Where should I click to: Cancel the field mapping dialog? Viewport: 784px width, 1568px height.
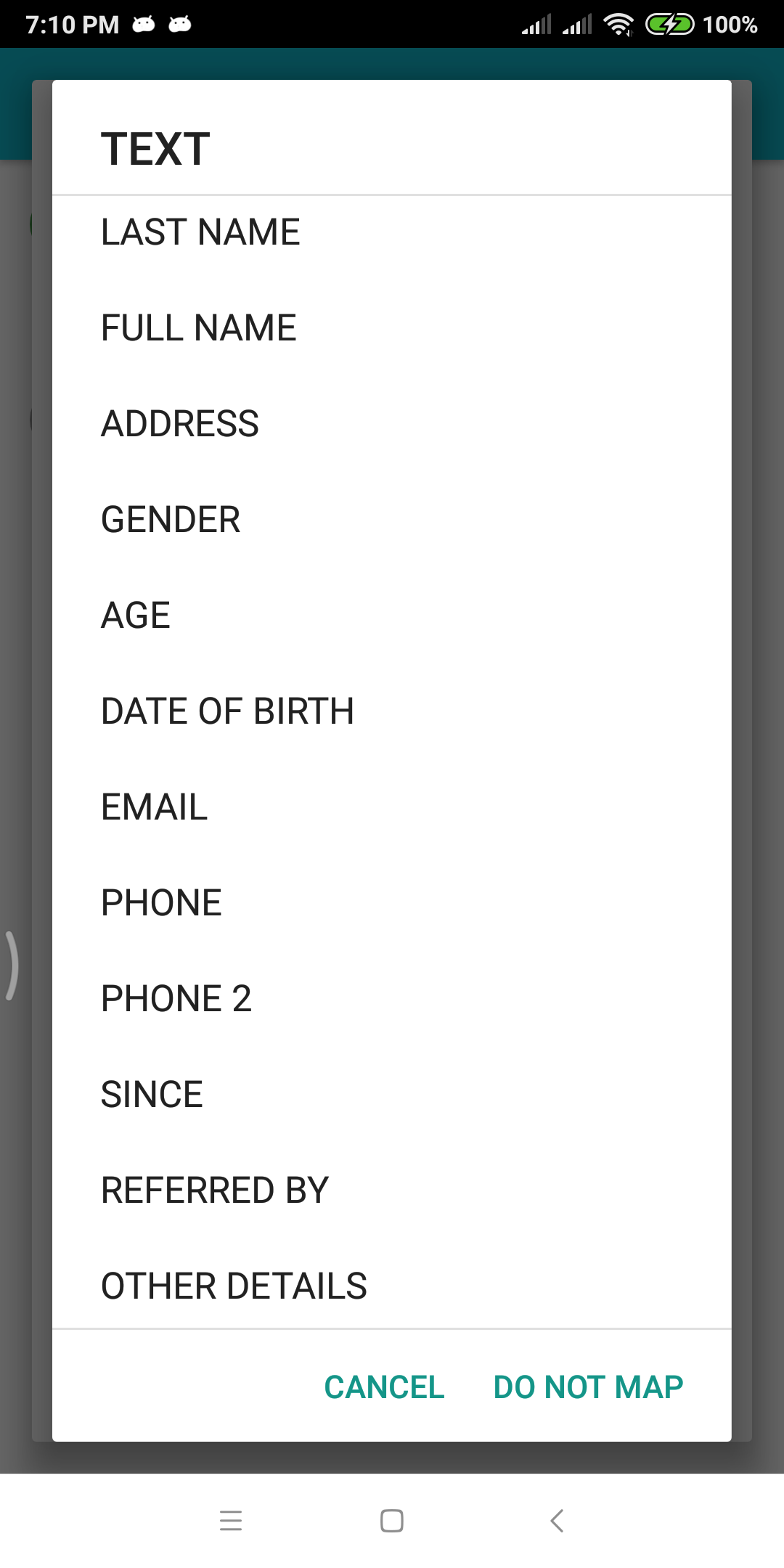click(x=384, y=1387)
